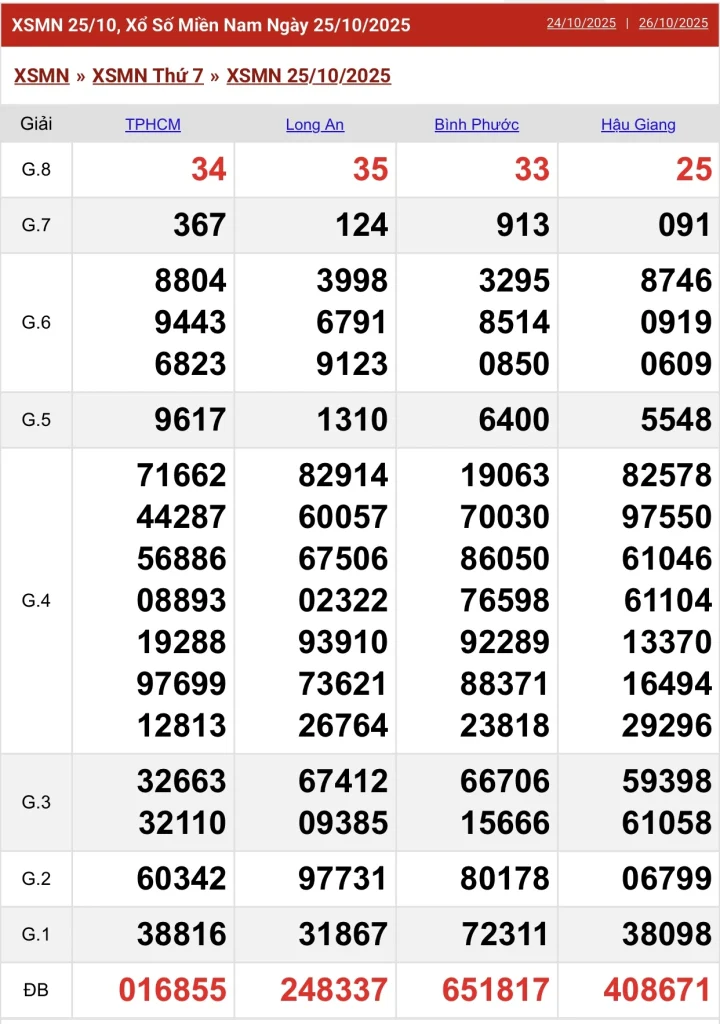The height and width of the screenshot is (1024, 720).
Task: Go to the 24/10/2025 results
Action: point(581,23)
